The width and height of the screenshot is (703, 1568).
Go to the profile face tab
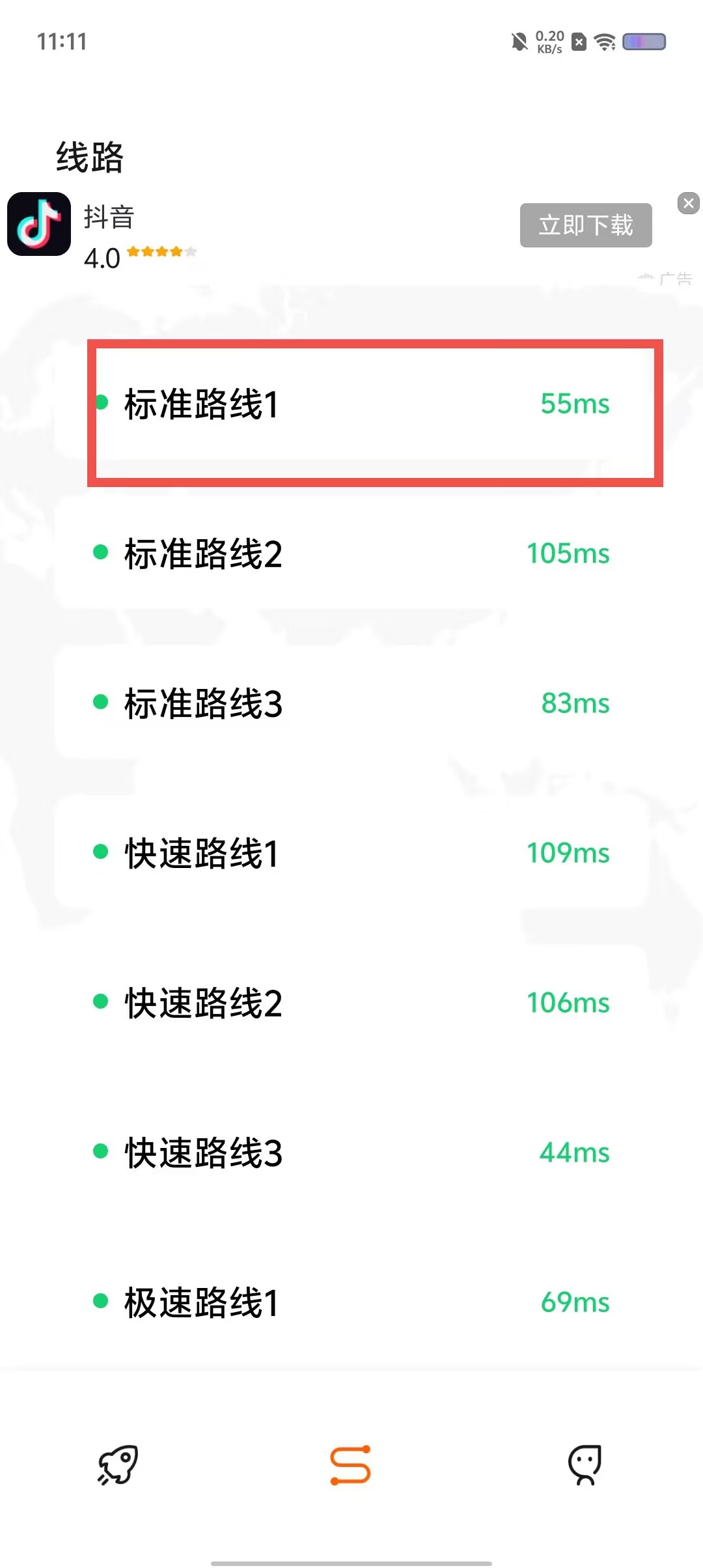(585, 1465)
